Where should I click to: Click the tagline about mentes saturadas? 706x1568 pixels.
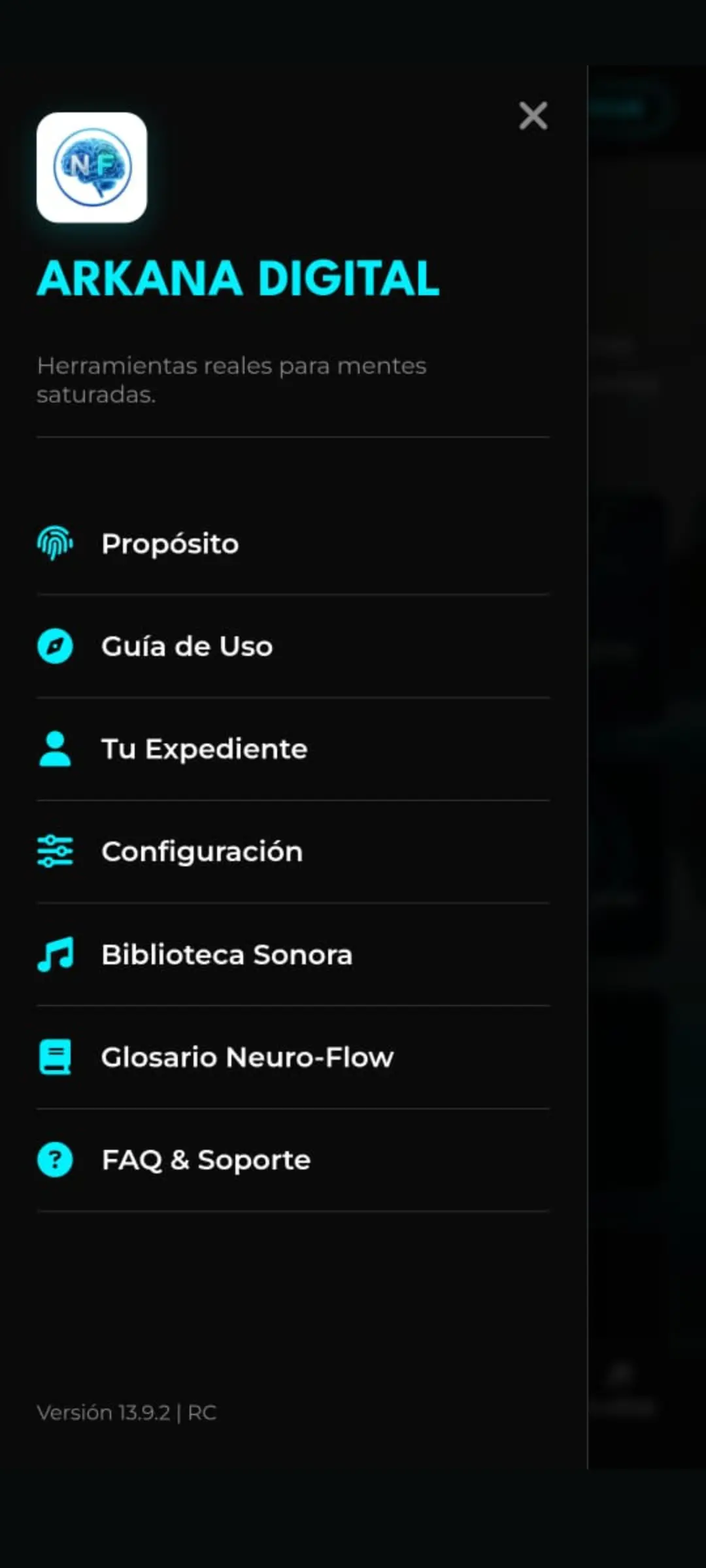coord(231,380)
